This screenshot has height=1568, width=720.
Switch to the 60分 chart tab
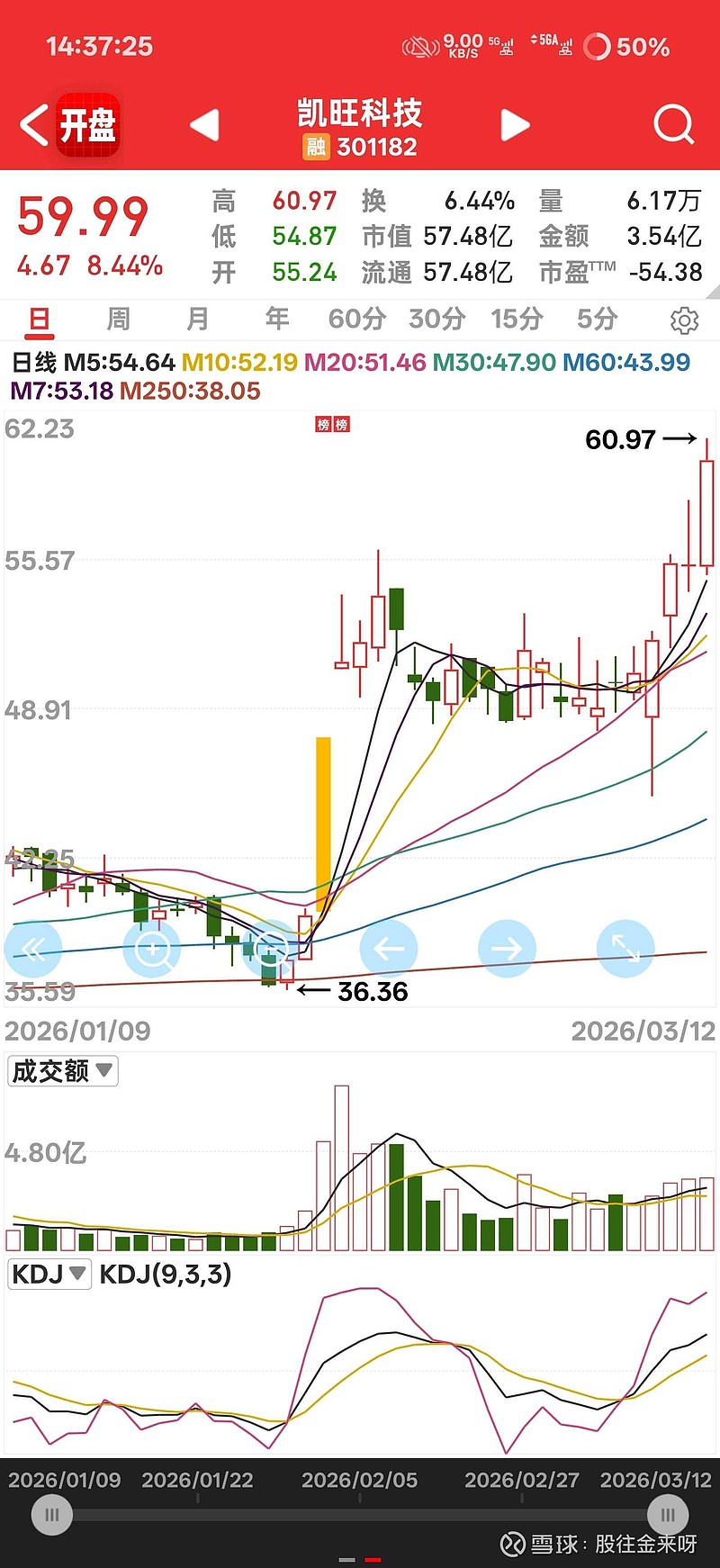pos(355,319)
